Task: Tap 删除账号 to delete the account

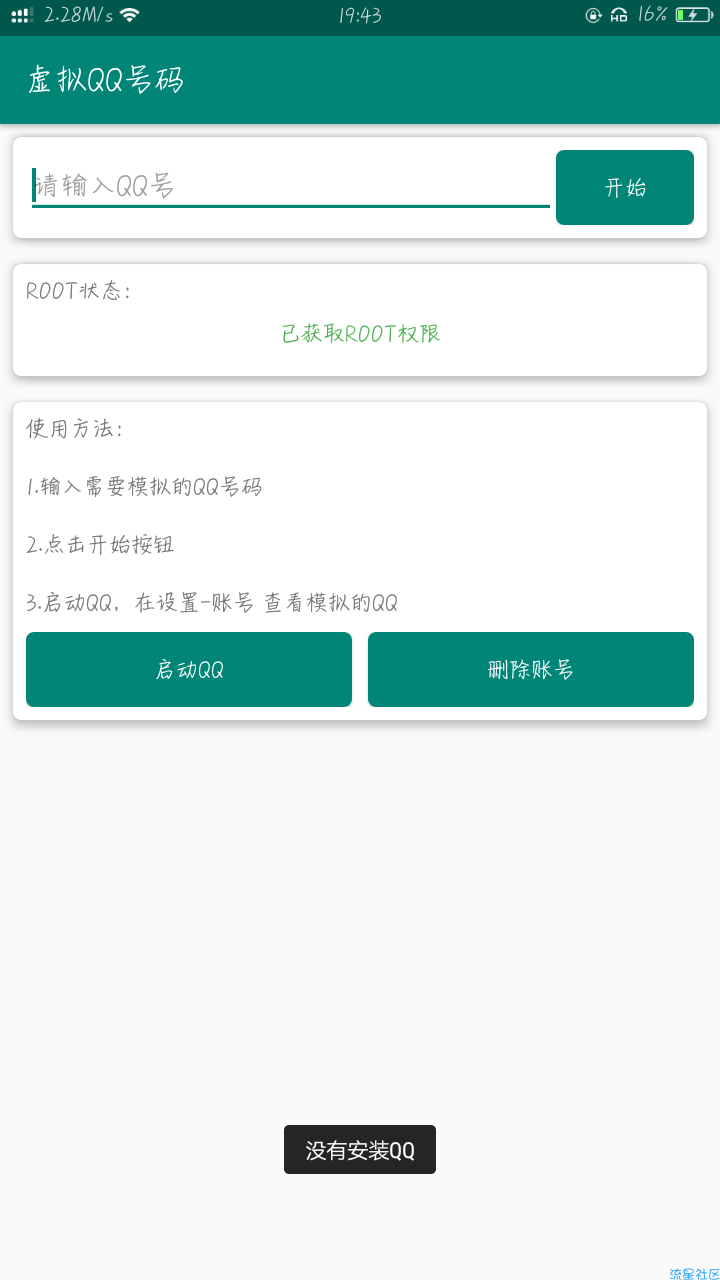Action: 531,669
